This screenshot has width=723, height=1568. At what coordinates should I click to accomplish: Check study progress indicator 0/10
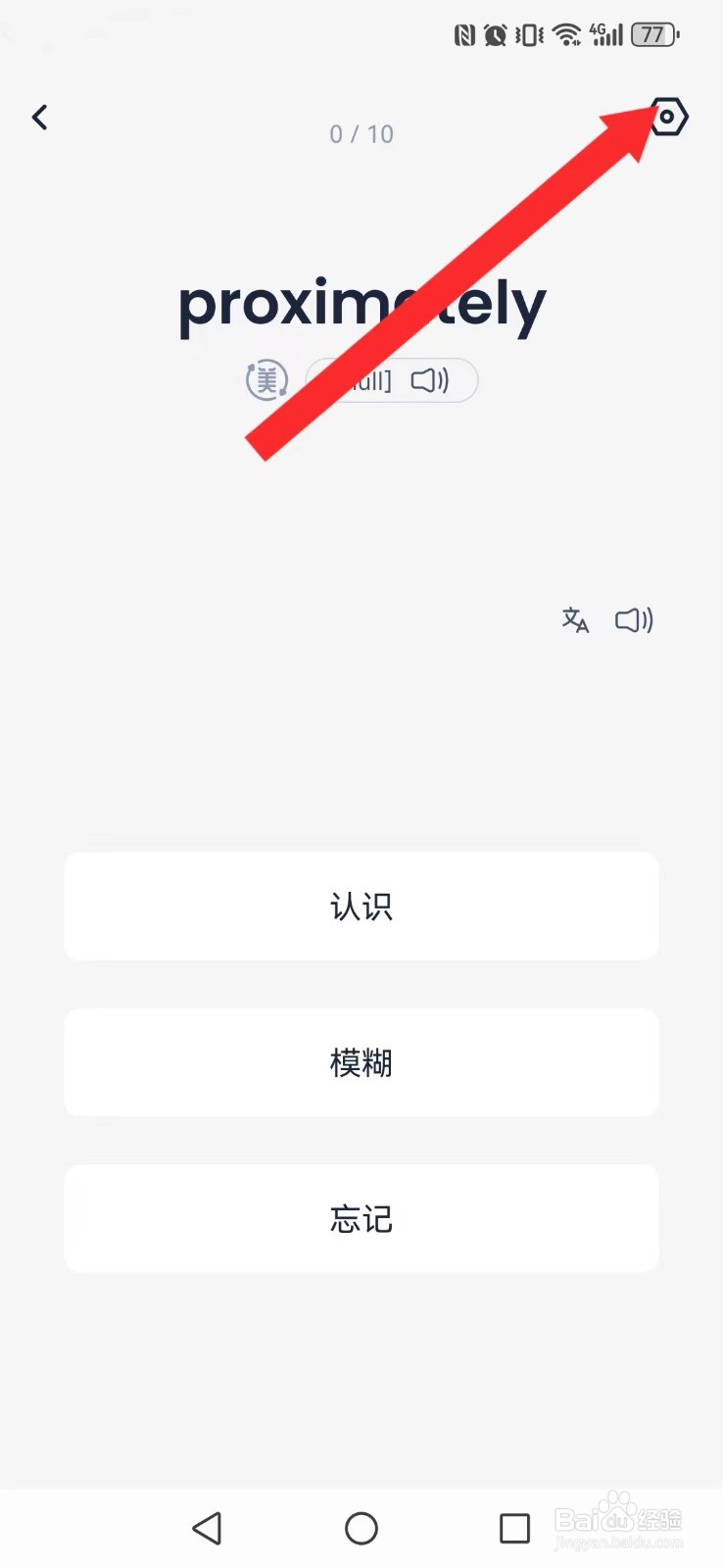coord(361,133)
